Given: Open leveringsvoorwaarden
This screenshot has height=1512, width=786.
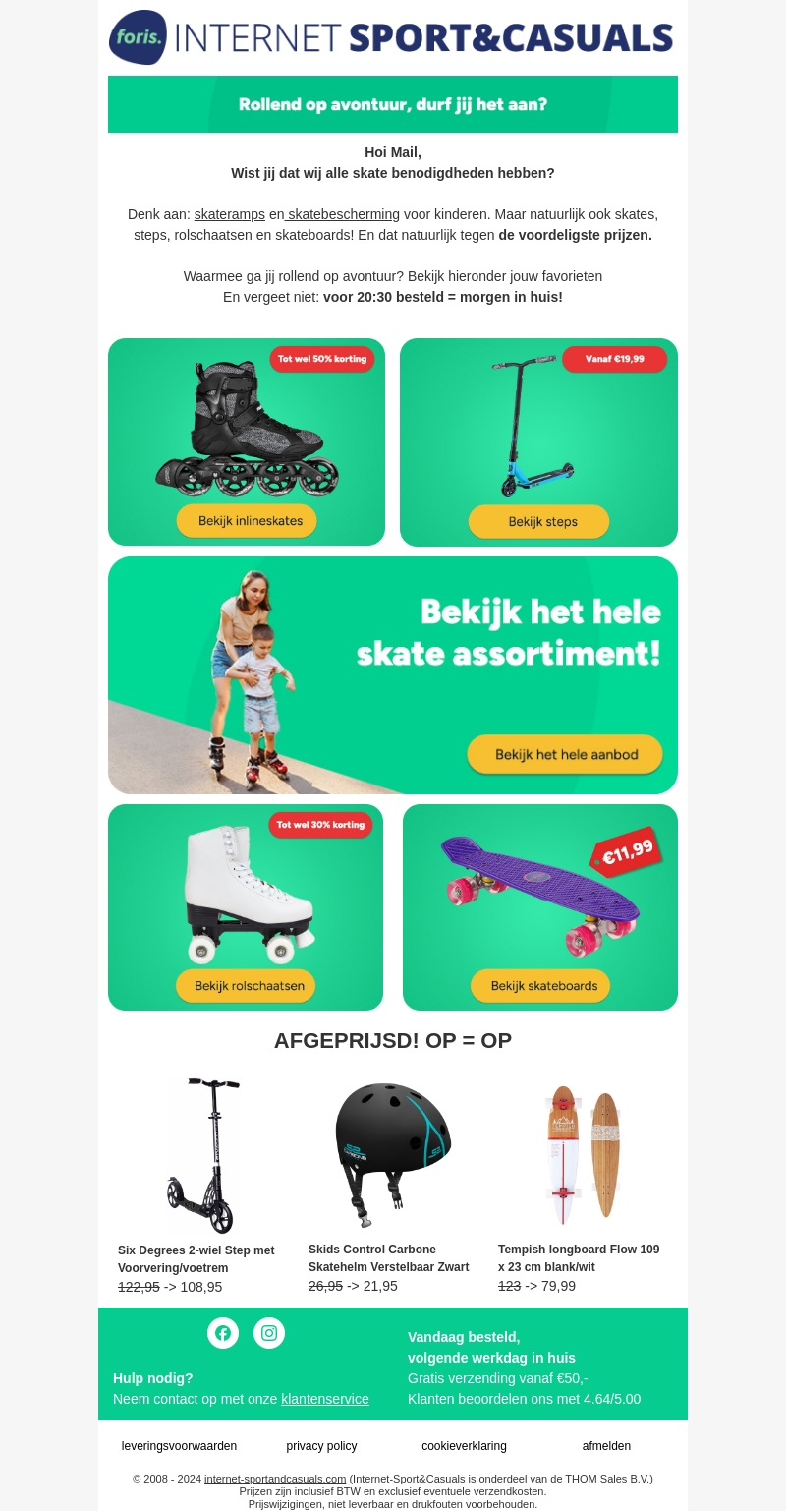Looking at the screenshot, I should 179,1446.
